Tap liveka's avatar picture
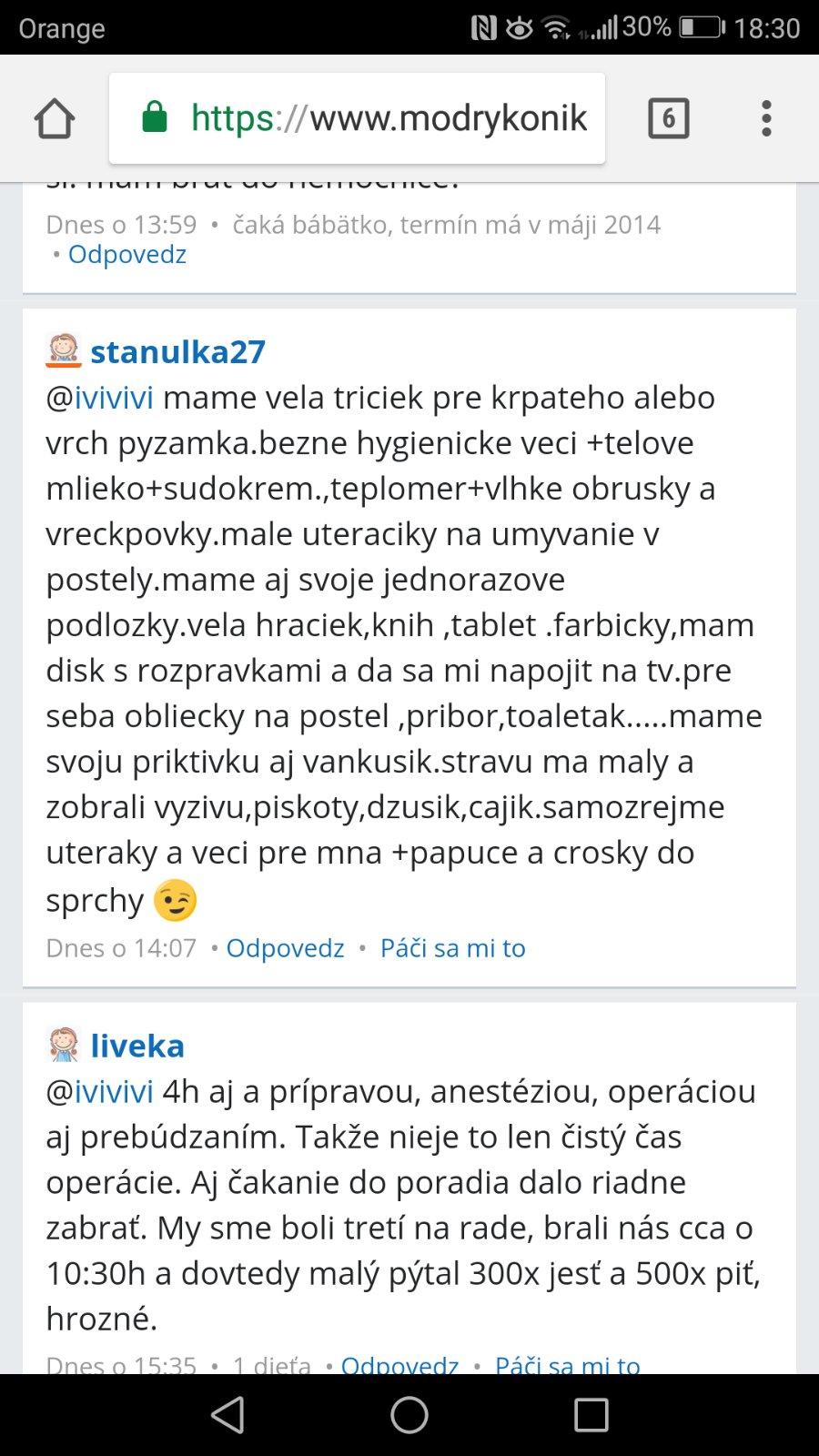Image resolution: width=819 pixels, height=1456 pixels. (64, 1045)
